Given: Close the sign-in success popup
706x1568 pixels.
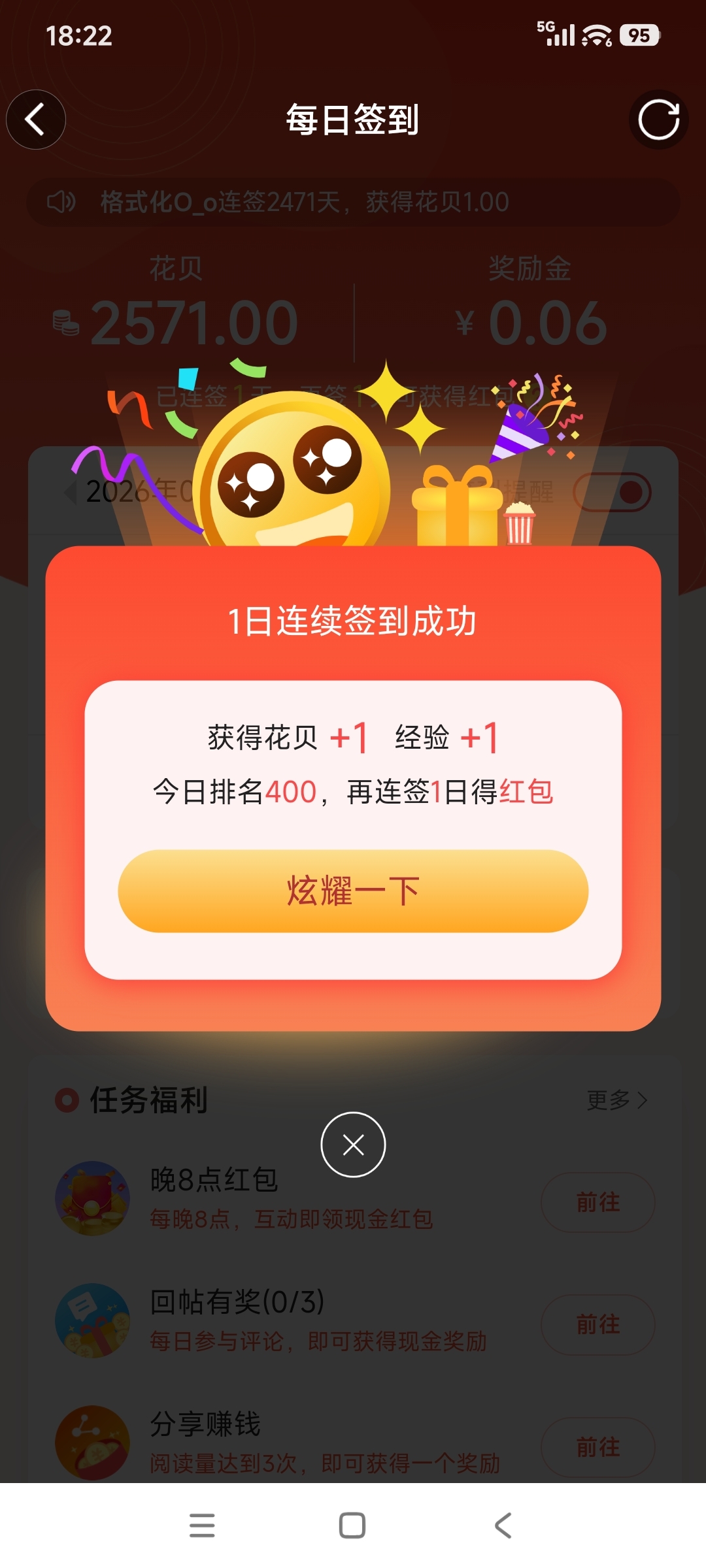Looking at the screenshot, I should tap(353, 1145).
